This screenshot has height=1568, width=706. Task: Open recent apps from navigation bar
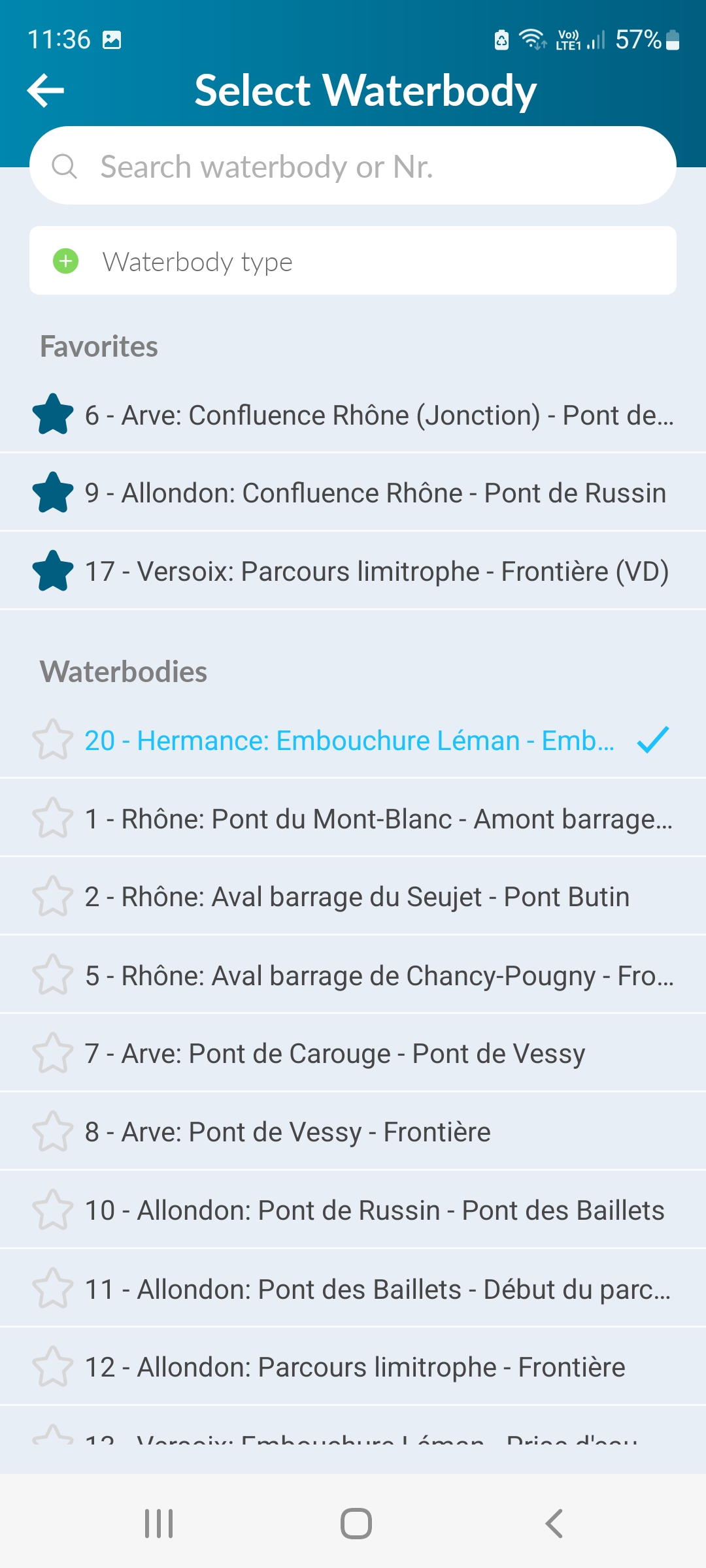[x=159, y=1524]
